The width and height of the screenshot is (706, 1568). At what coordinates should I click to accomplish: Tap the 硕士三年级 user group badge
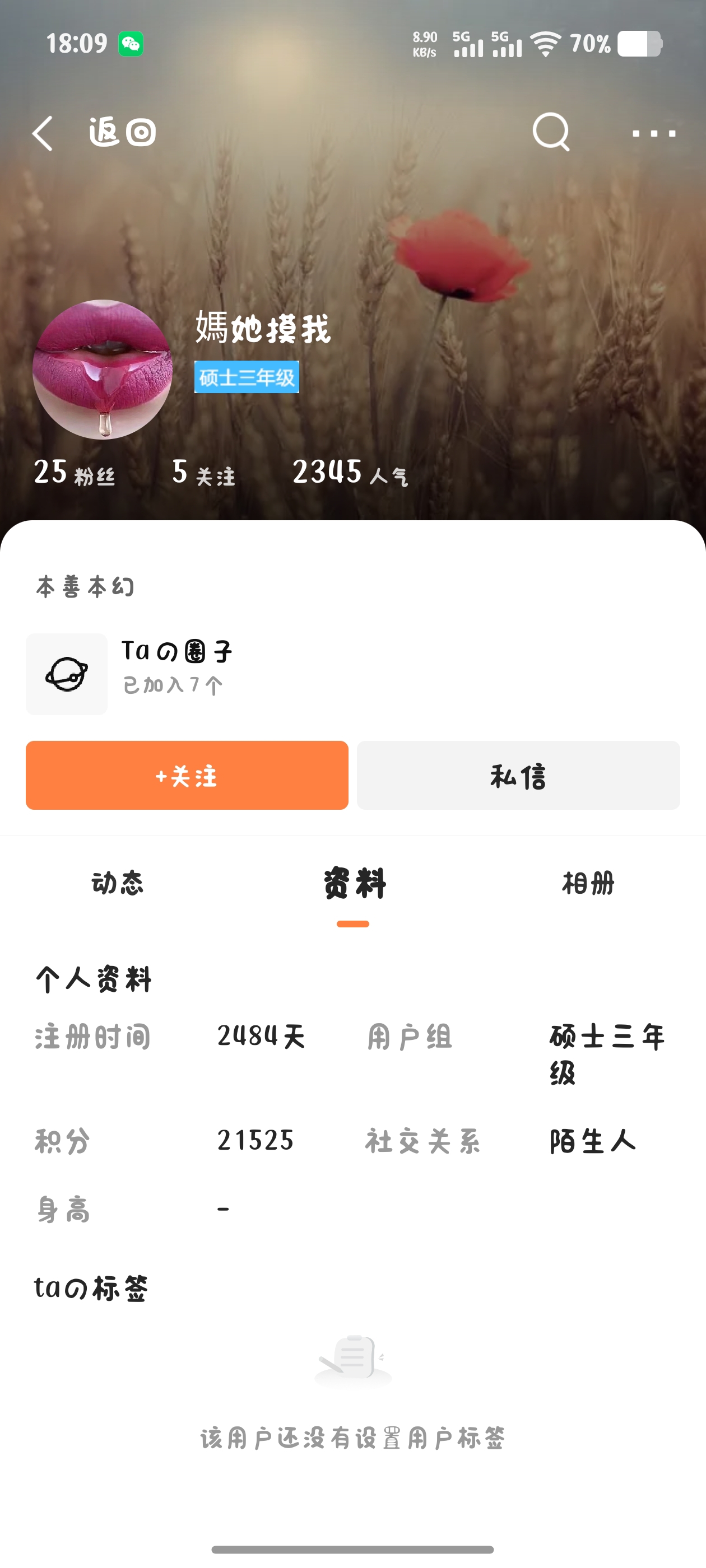click(x=247, y=377)
